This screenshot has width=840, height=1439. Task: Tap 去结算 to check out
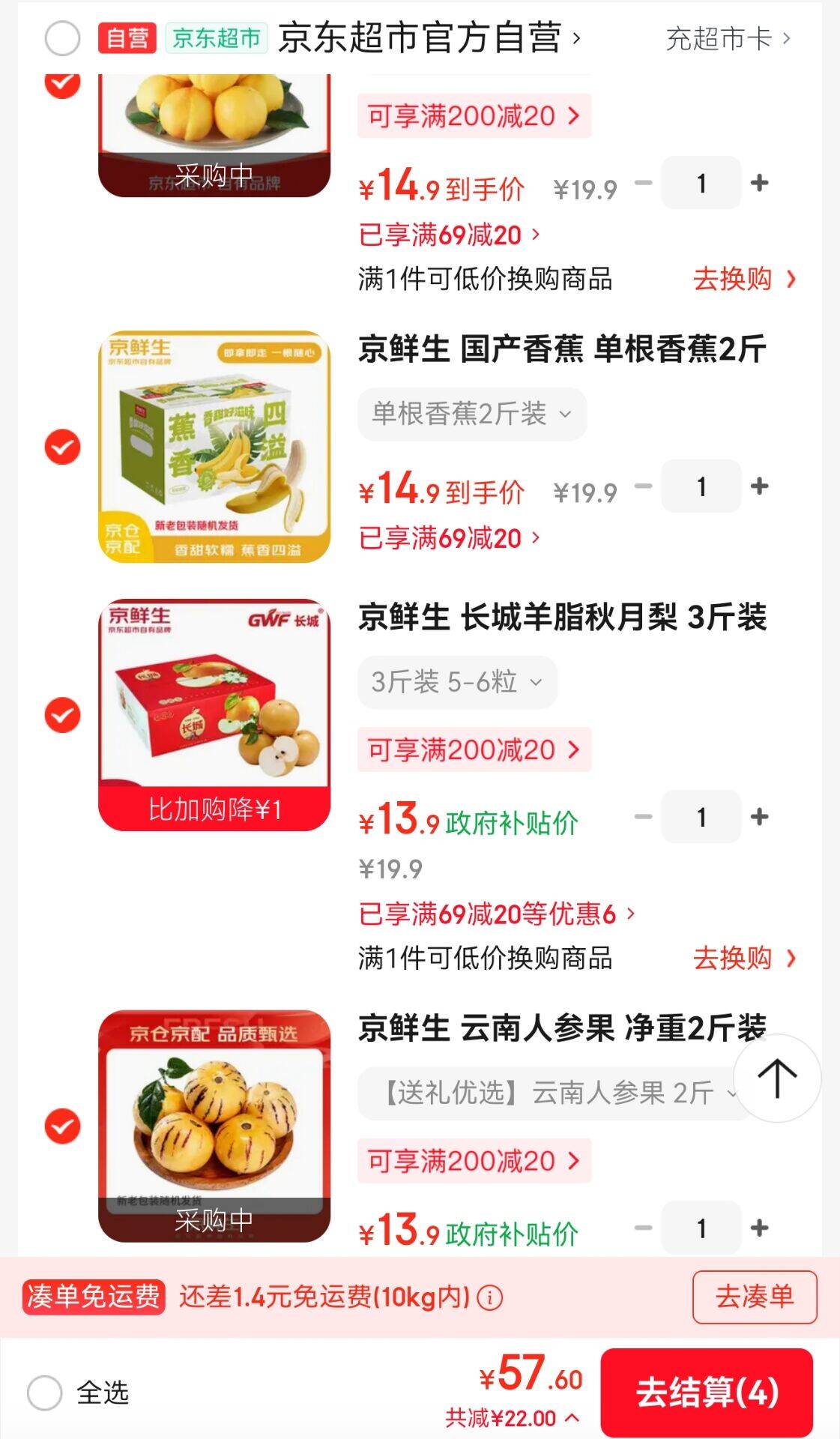(x=707, y=1393)
